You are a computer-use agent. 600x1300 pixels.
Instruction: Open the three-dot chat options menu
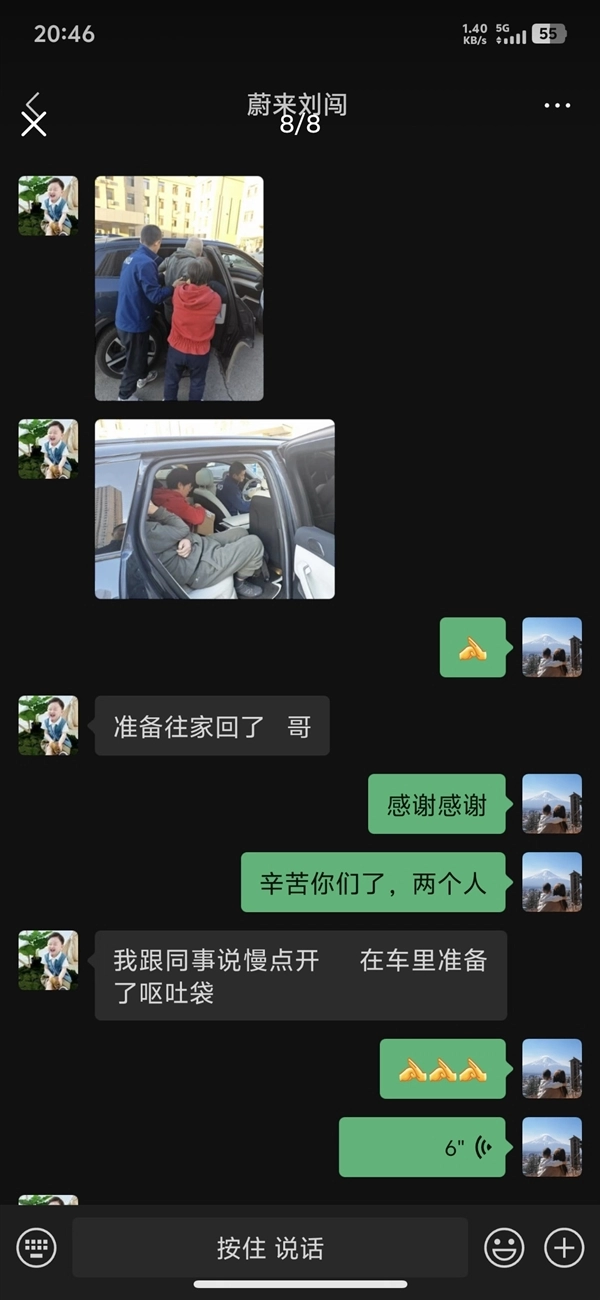point(557,106)
